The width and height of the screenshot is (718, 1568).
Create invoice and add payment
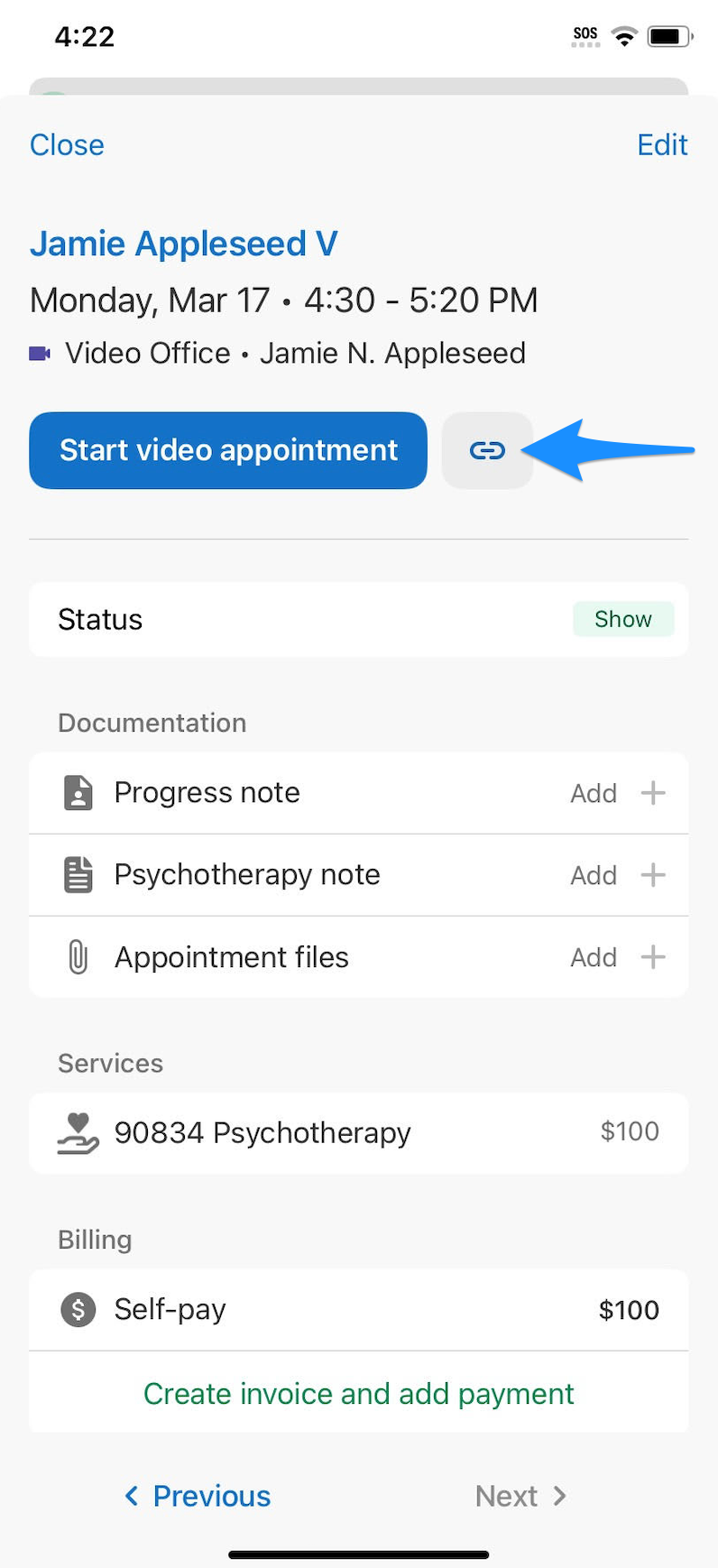pos(358,1394)
